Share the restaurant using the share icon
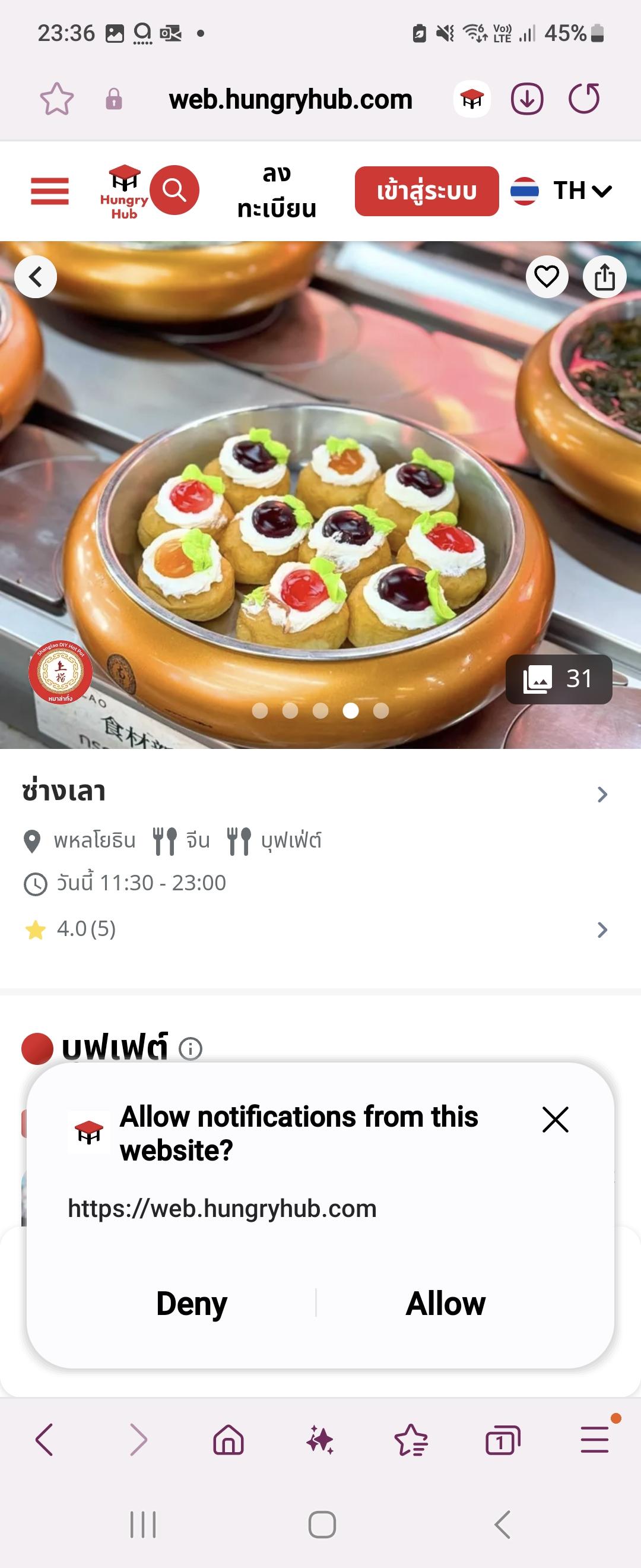Viewport: 641px width, 1568px height. pyautogui.click(x=605, y=276)
